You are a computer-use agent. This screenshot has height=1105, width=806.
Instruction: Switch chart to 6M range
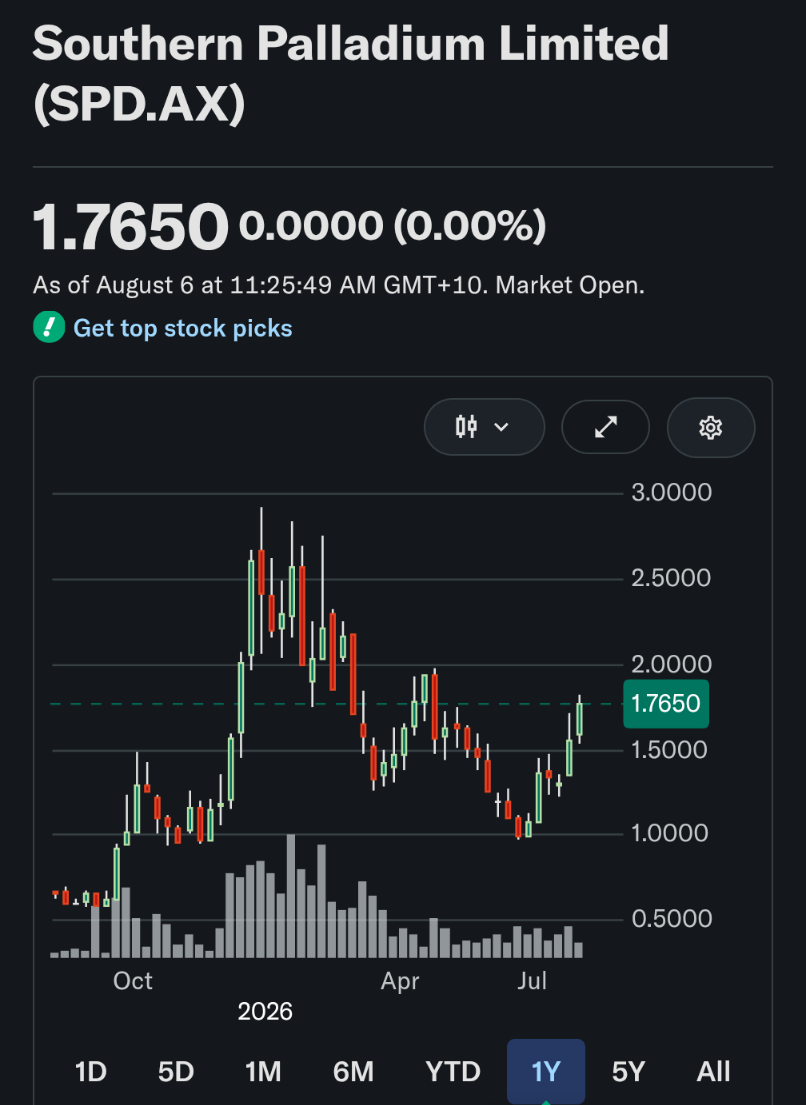pos(353,1071)
